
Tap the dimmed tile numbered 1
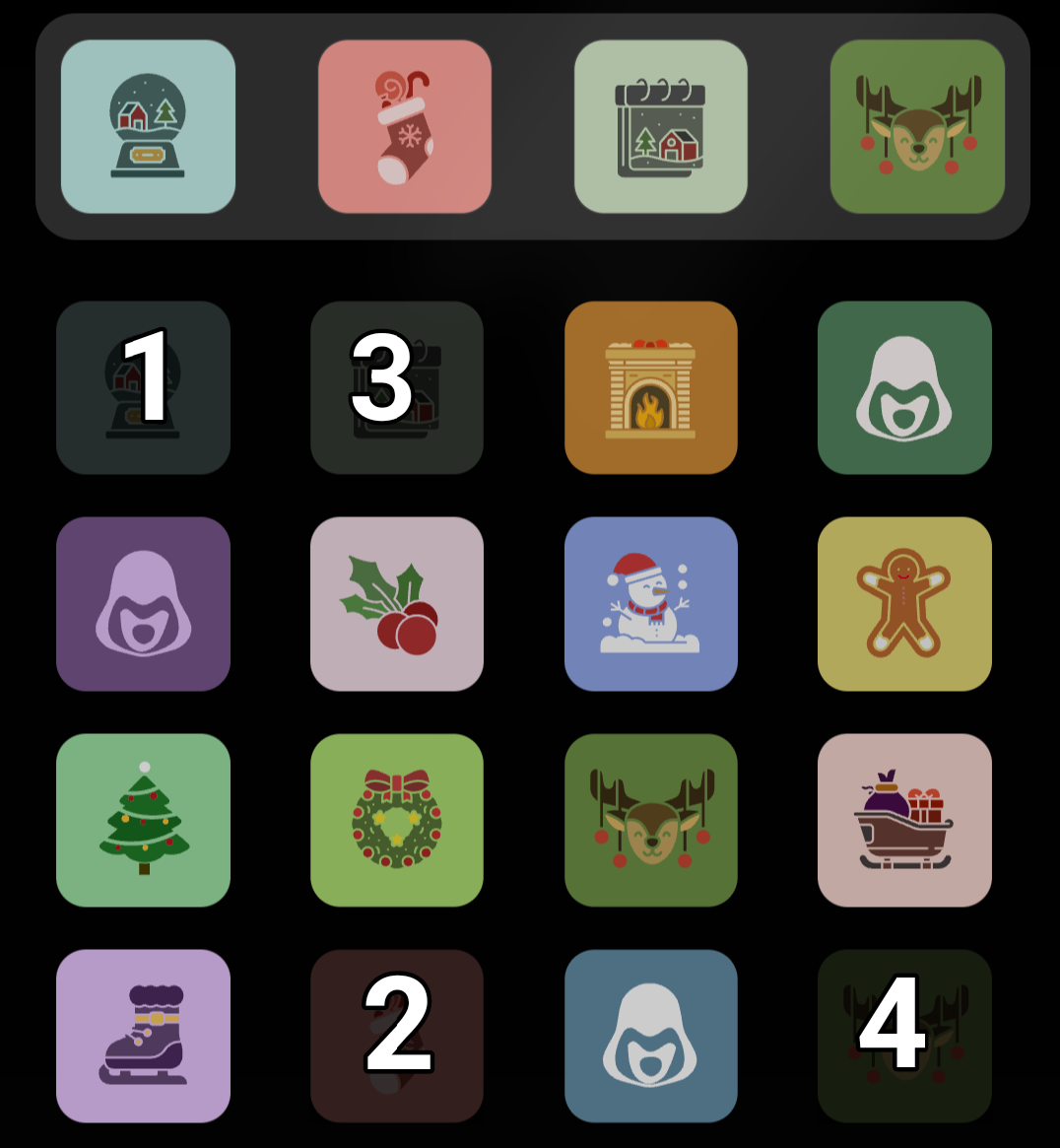coord(144,387)
